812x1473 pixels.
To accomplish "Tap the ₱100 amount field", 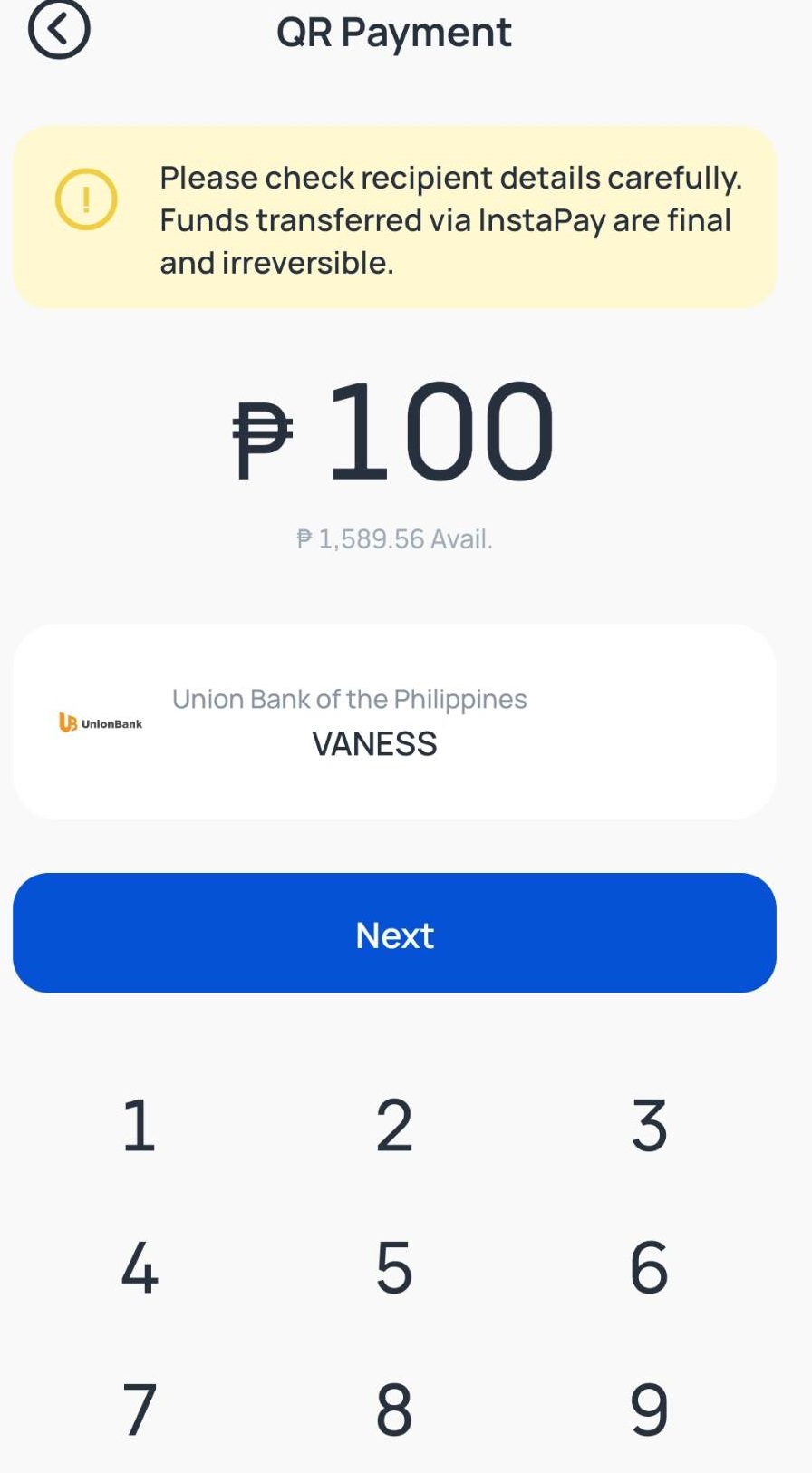I will [x=394, y=431].
